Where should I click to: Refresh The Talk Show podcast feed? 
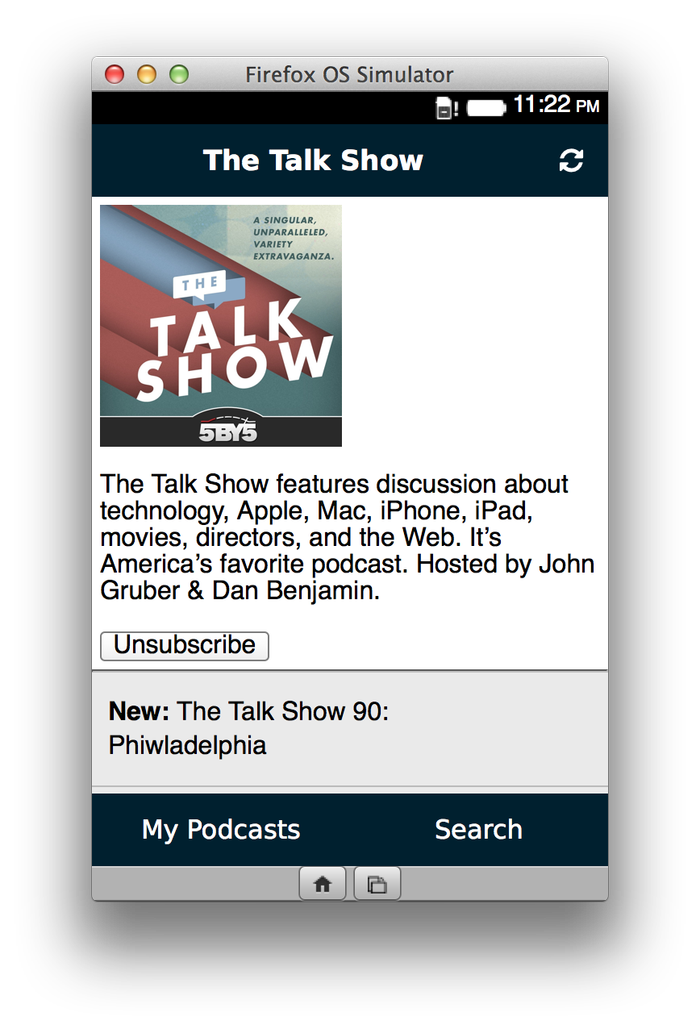coord(571,161)
